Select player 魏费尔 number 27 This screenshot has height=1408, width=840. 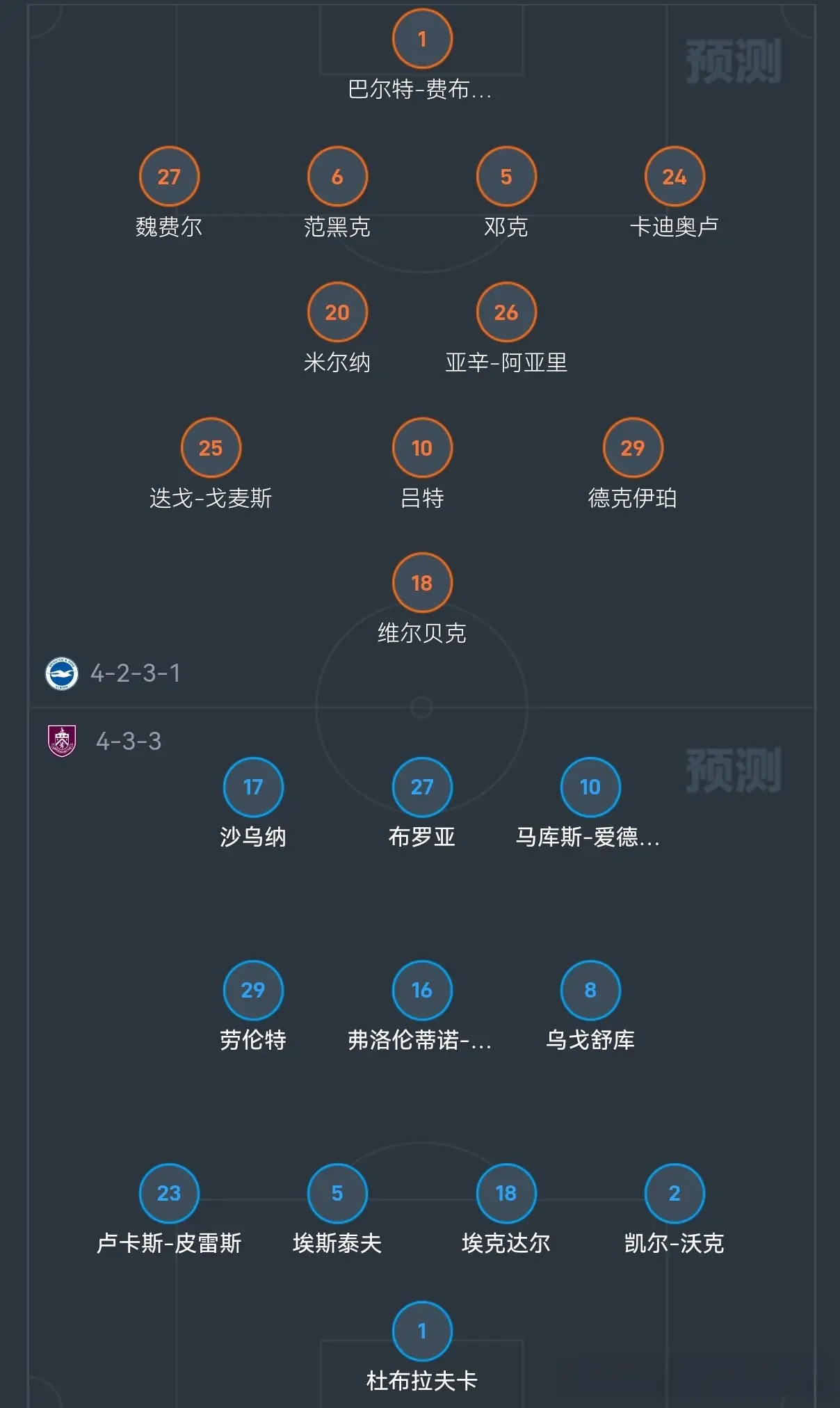click(169, 177)
